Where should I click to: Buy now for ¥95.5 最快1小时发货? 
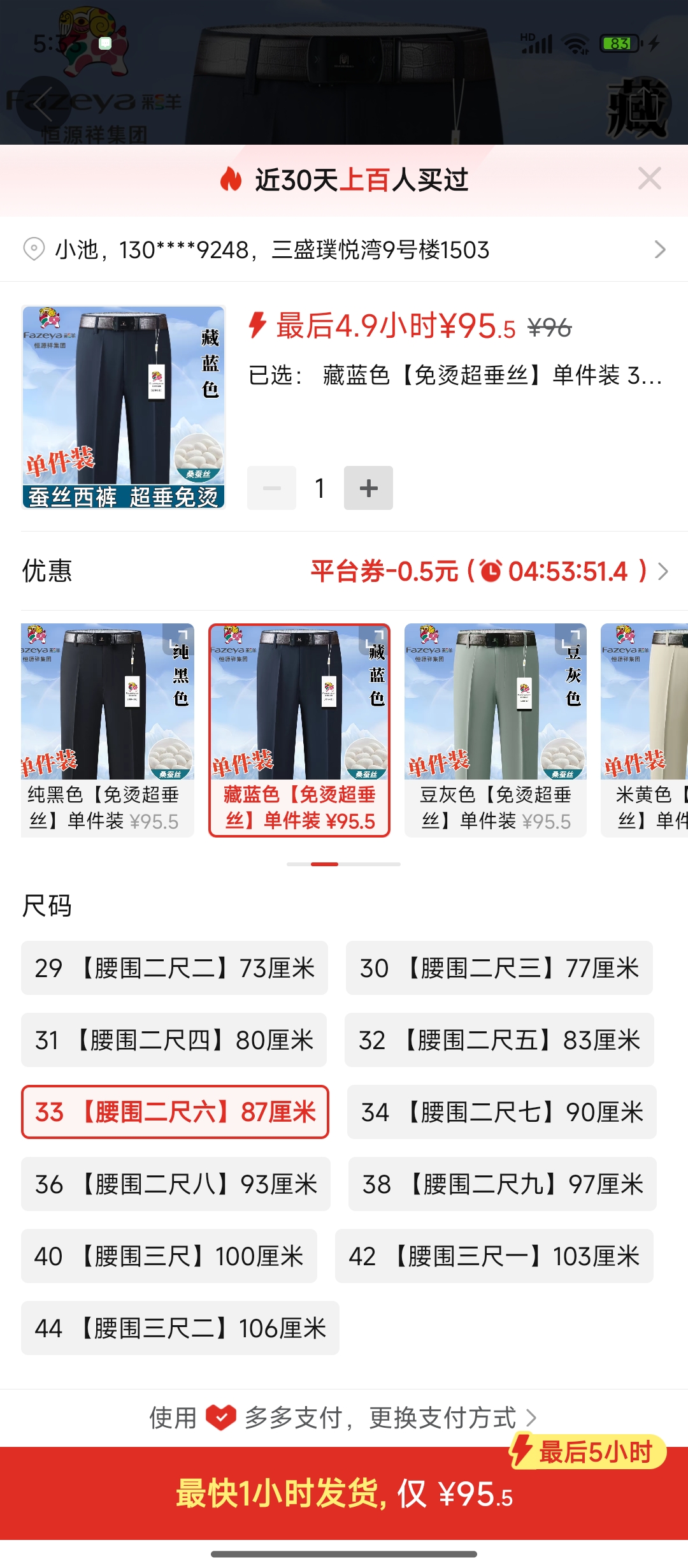tap(344, 1493)
